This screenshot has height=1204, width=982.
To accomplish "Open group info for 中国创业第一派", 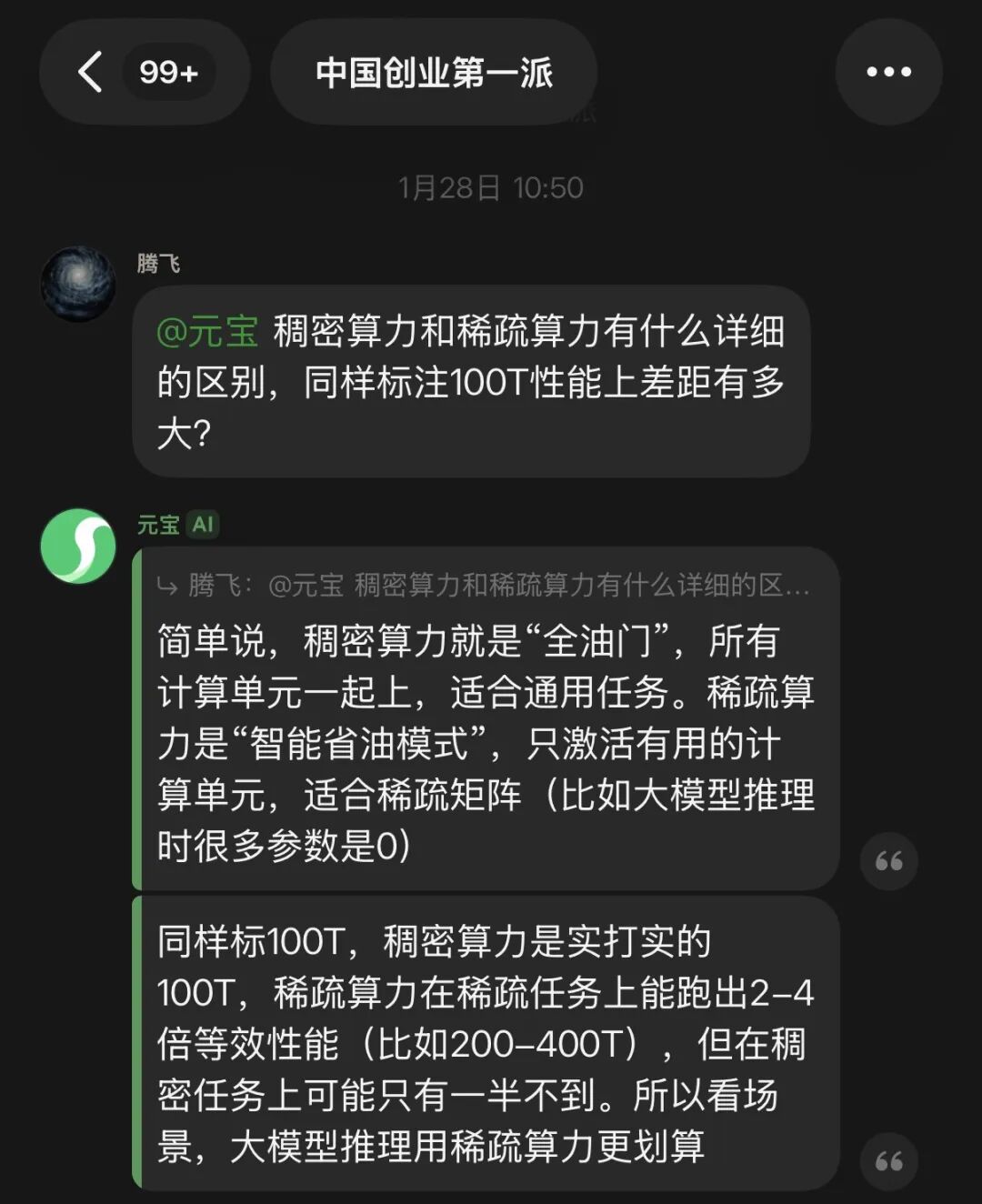I will [x=434, y=72].
